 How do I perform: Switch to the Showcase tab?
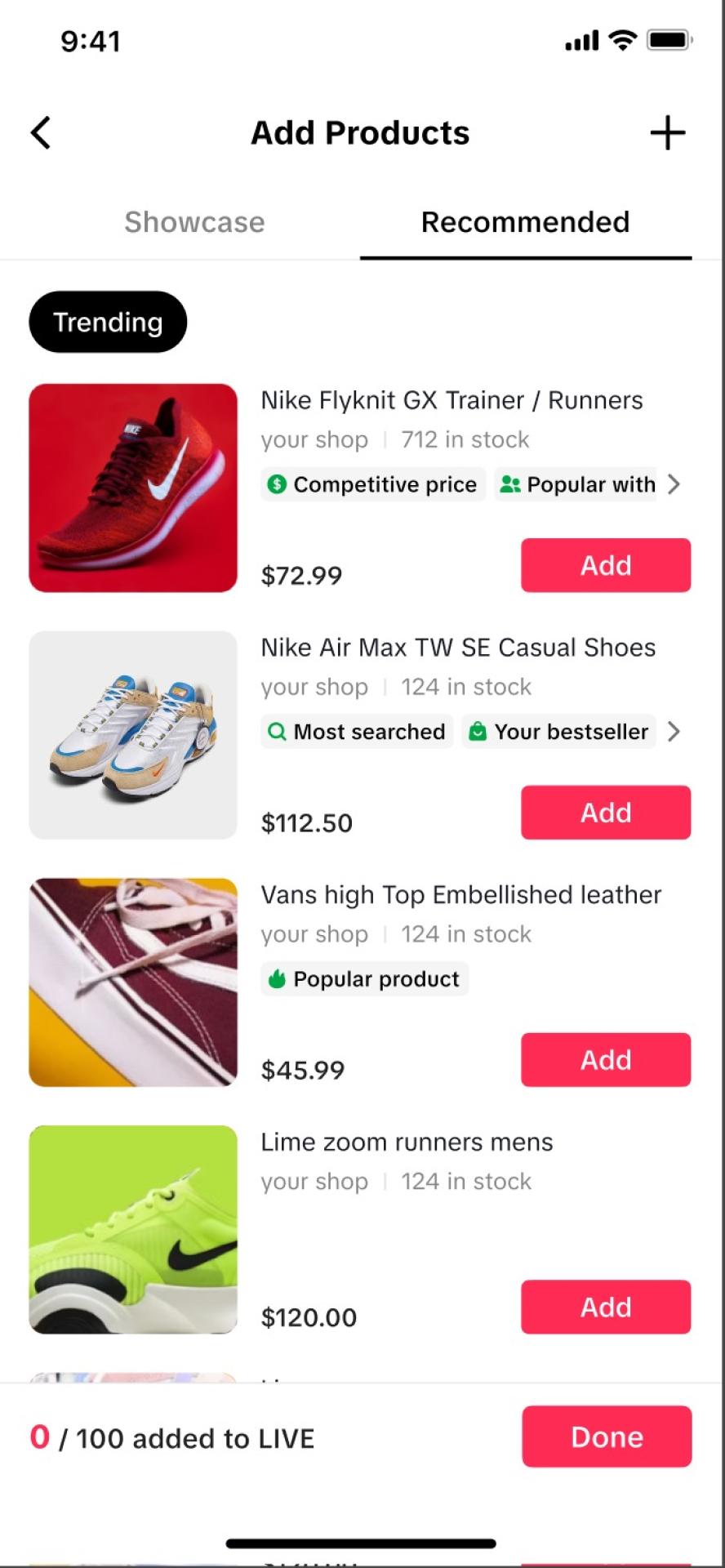click(x=194, y=222)
